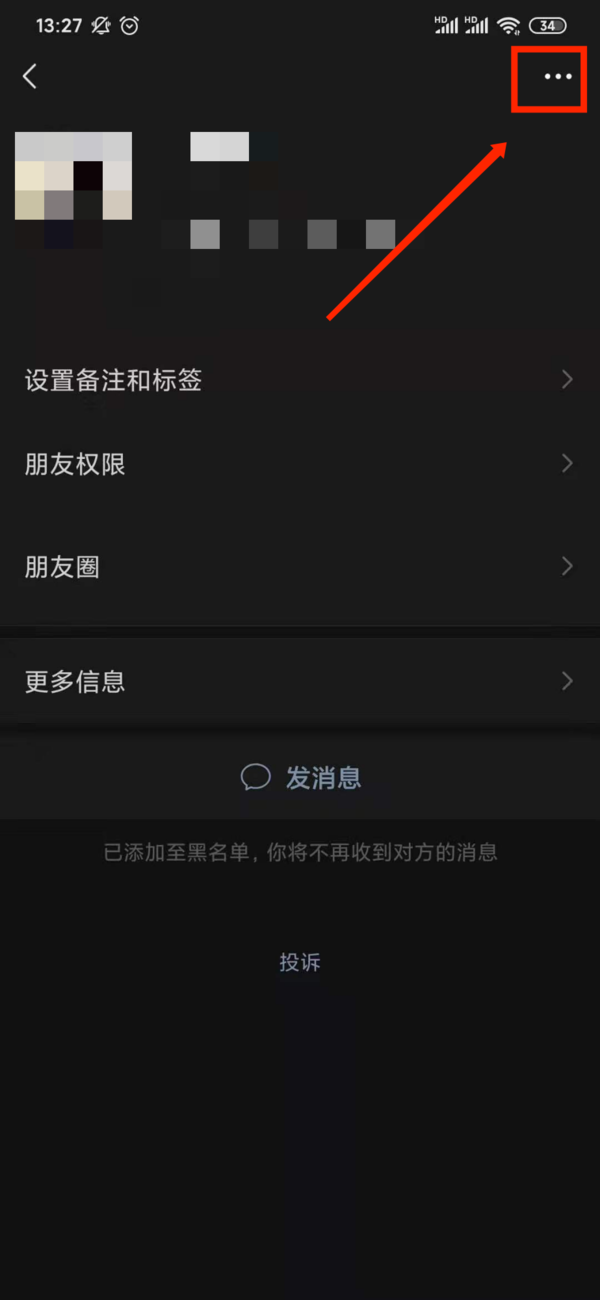Open 朋友权限 settings
This screenshot has height=1300, width=600.
pos(300,464)
